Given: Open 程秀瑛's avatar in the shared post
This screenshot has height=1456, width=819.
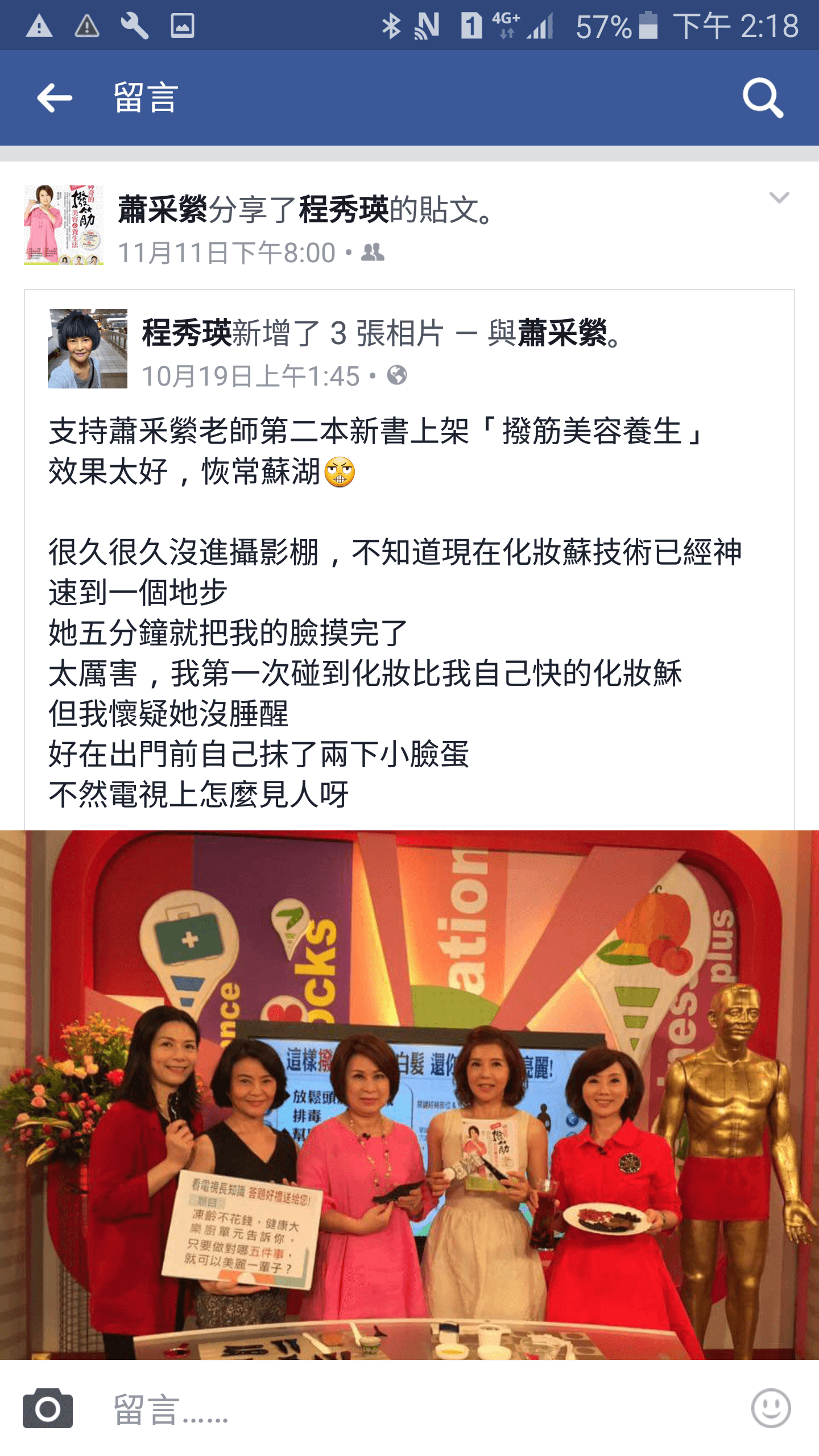Looking at the screenshot, I should (88, 349).
